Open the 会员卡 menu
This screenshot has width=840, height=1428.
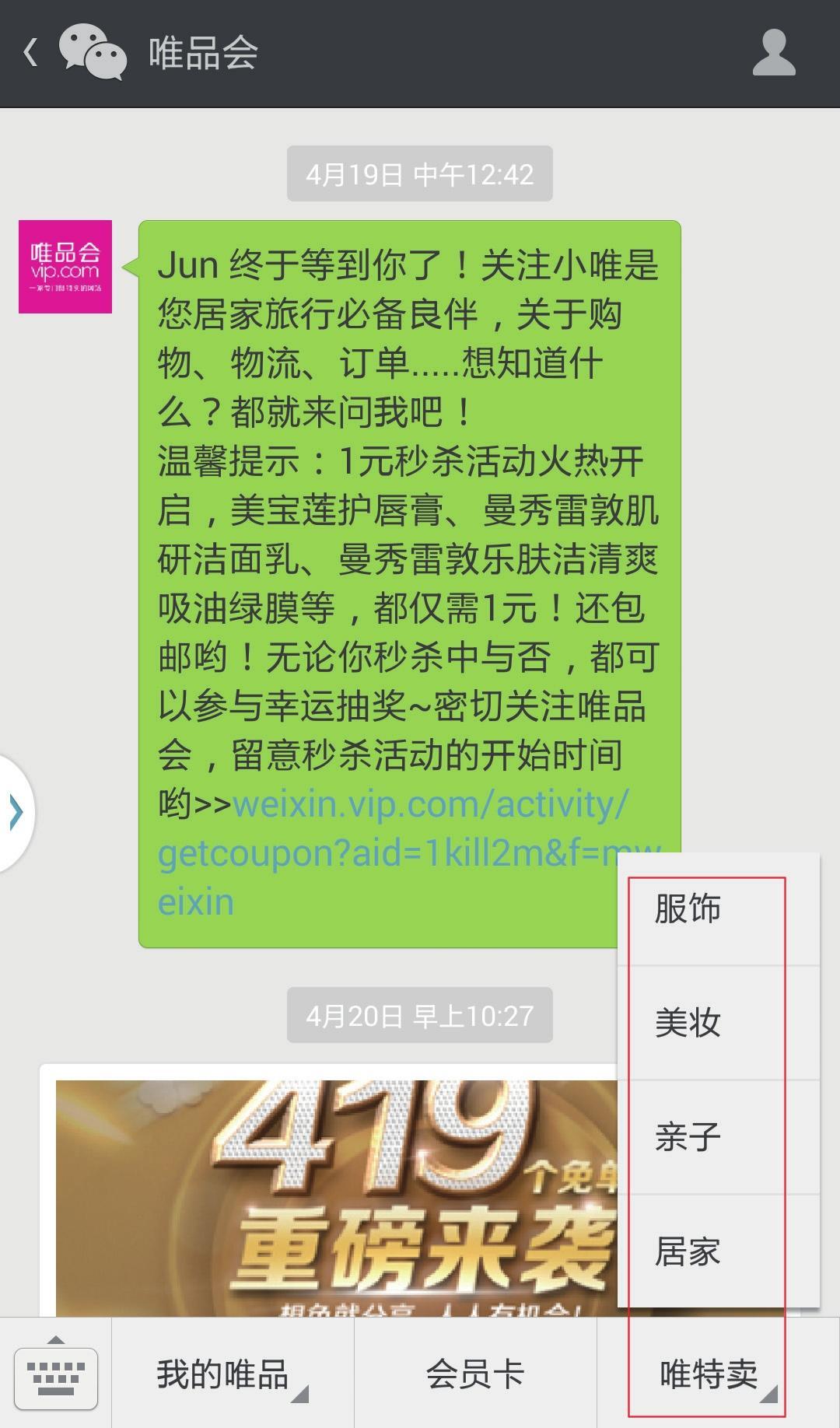[474, 1375]
